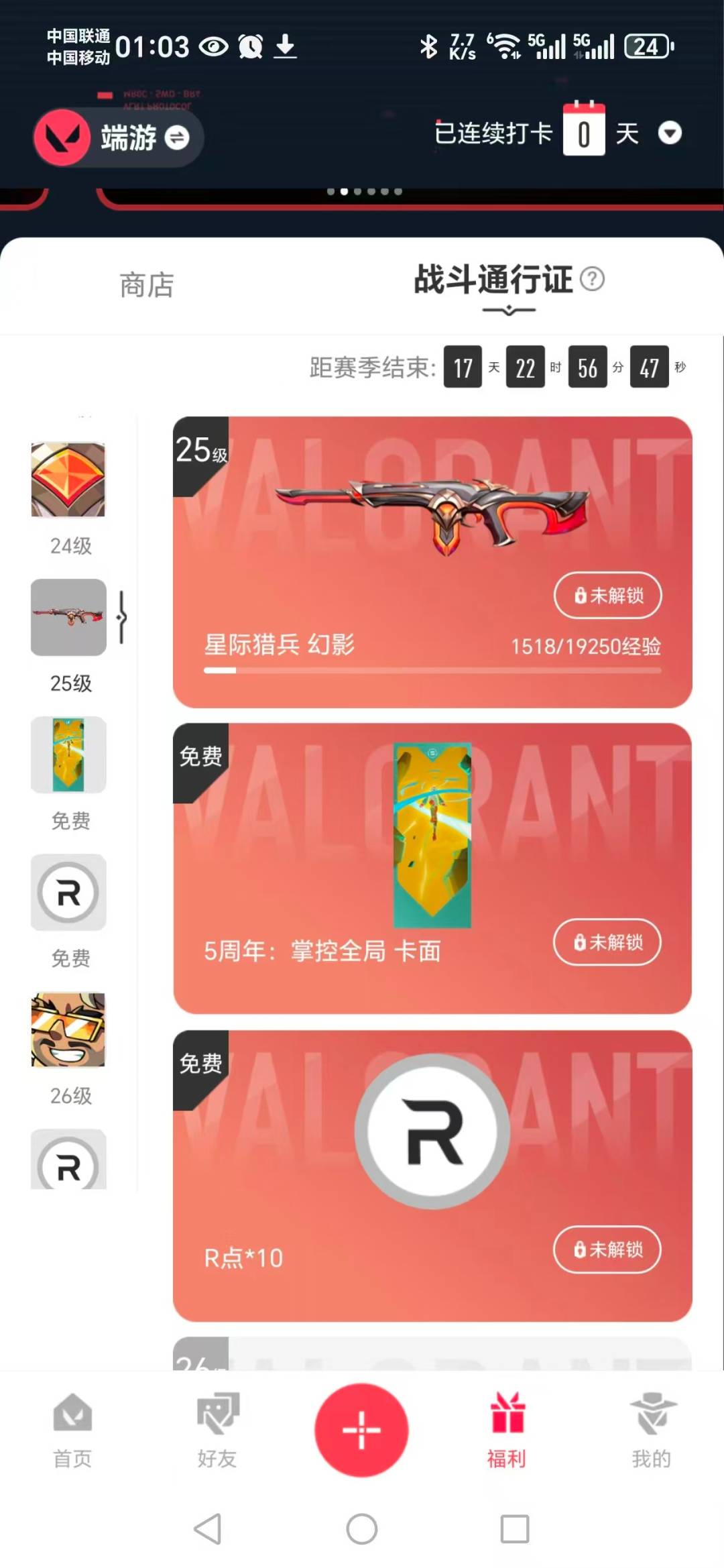The width and height of the screenshot is (724, 1568).
Task: Tap 未解锁 on 5周年：掌控全局 卡面
Action: tap(607, 942)
